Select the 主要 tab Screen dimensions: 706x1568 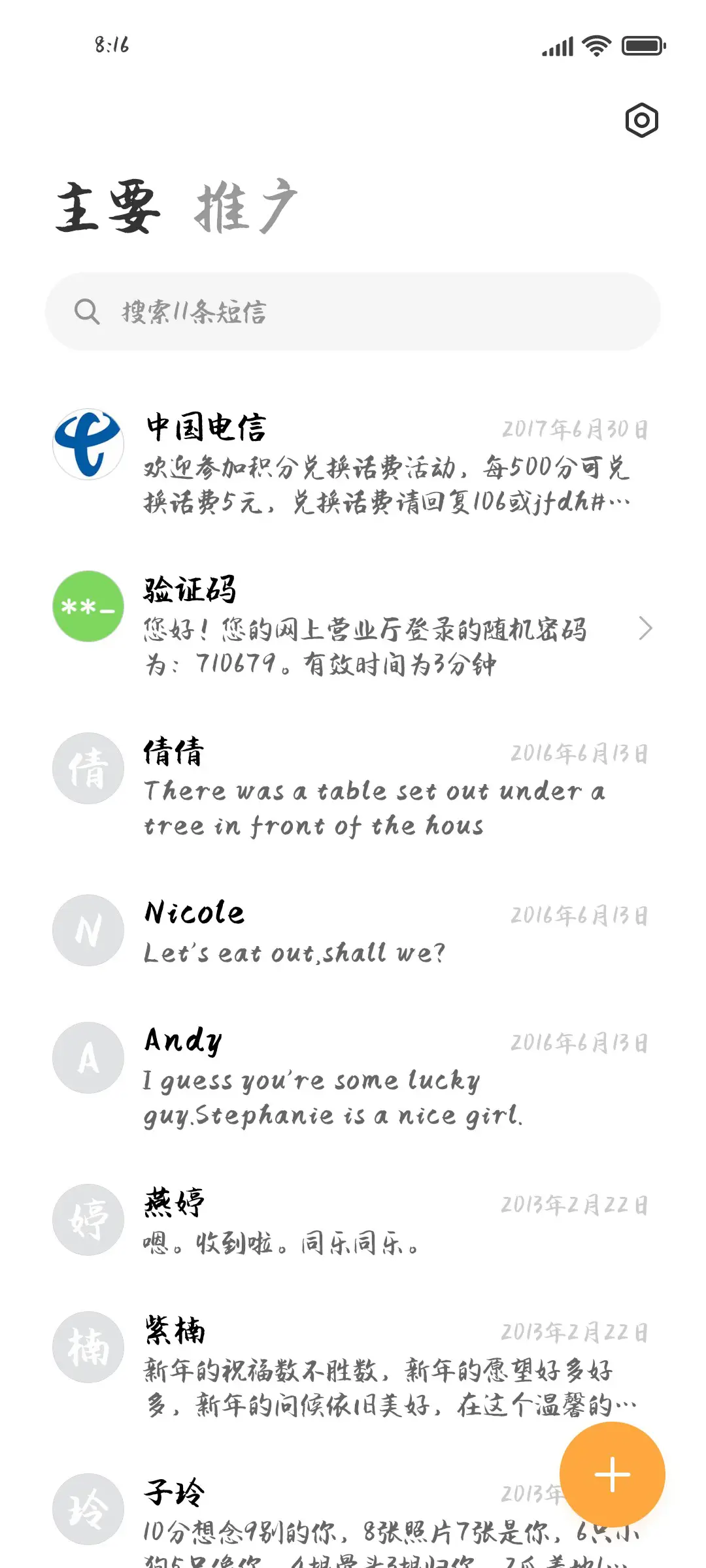pyautogui.click(x=109, y=207)
